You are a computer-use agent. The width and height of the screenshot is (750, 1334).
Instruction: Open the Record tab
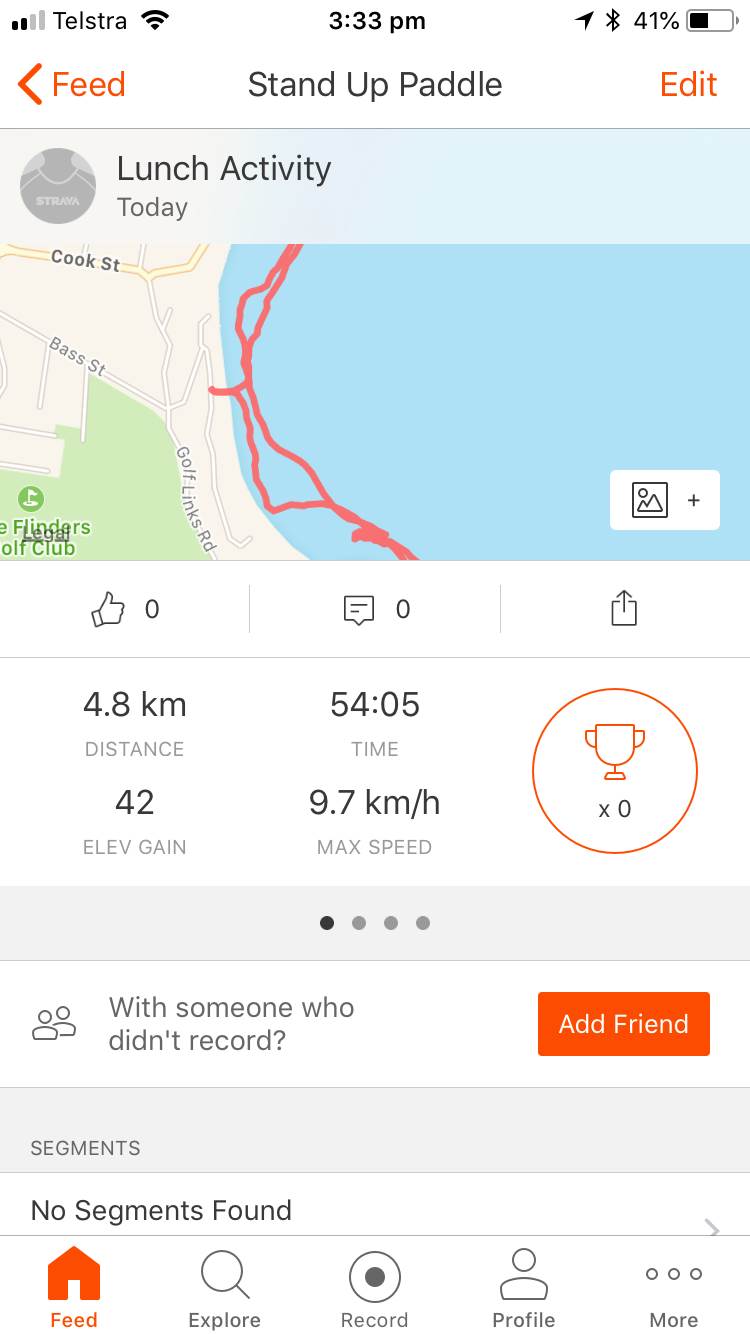click(x=375, y=1287)
